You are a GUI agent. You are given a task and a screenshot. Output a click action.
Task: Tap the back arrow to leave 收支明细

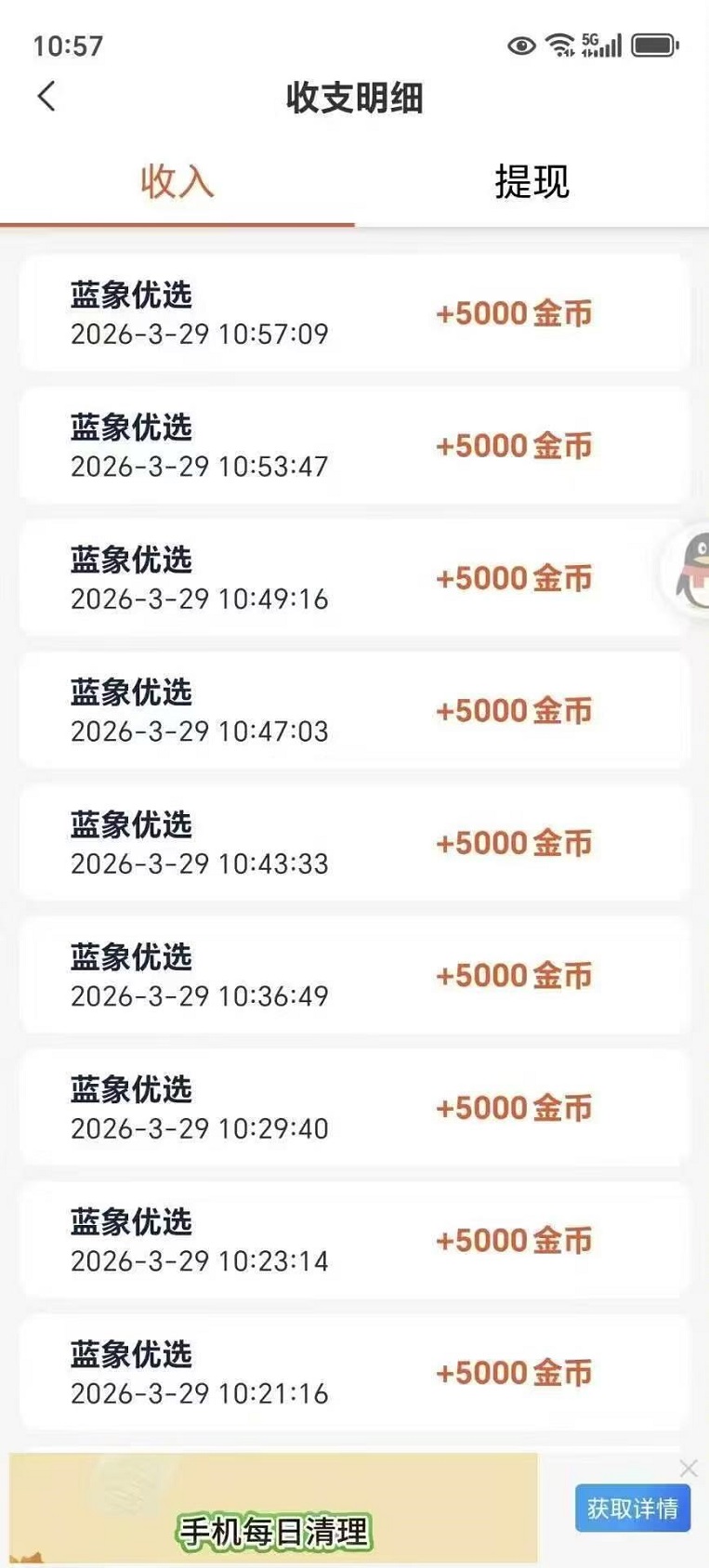(x=46, y=97)
